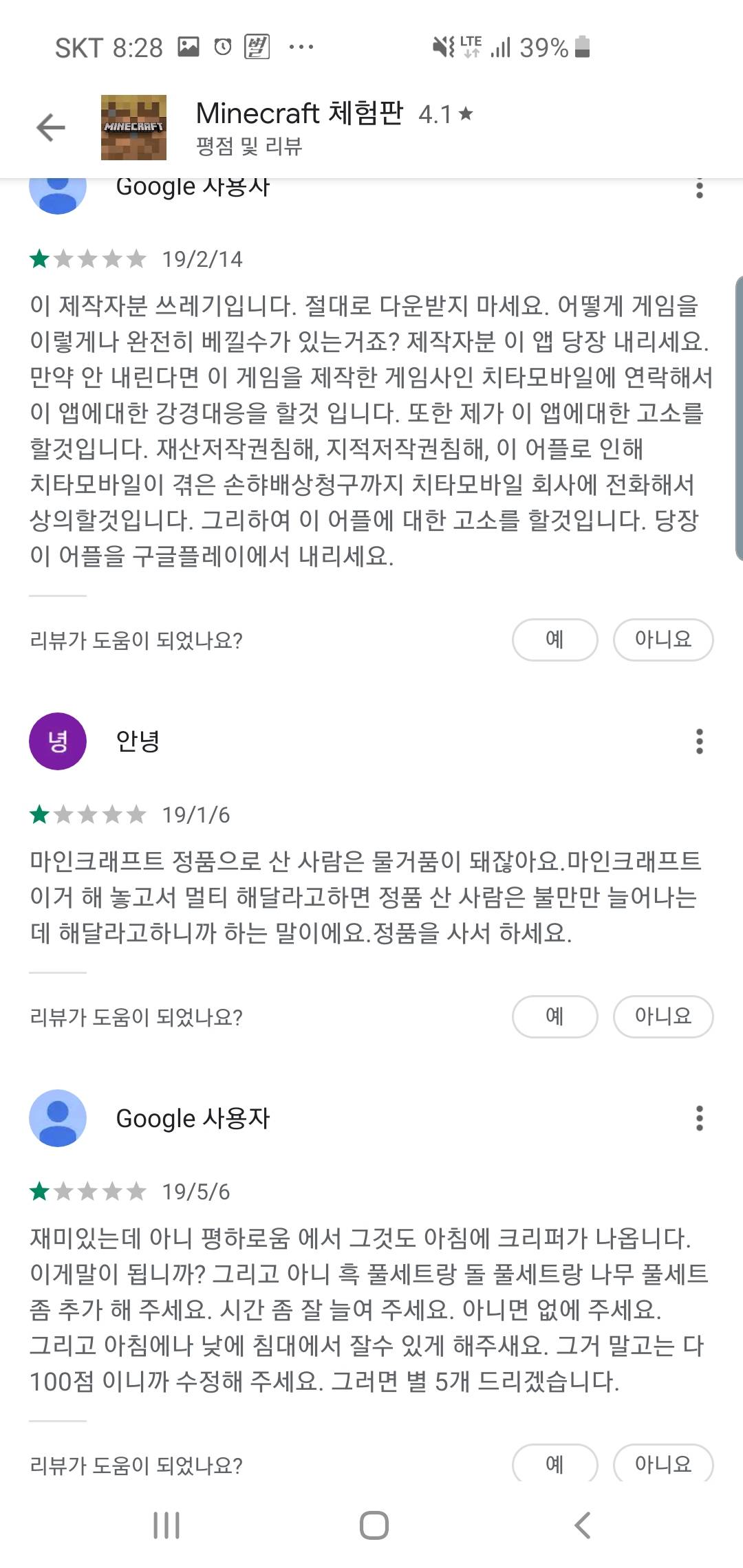Viewport: 743px width, 1568px height.
Task: Mark the 19/2/14 review as helpful (예)
Action: (x=554, y=640)
